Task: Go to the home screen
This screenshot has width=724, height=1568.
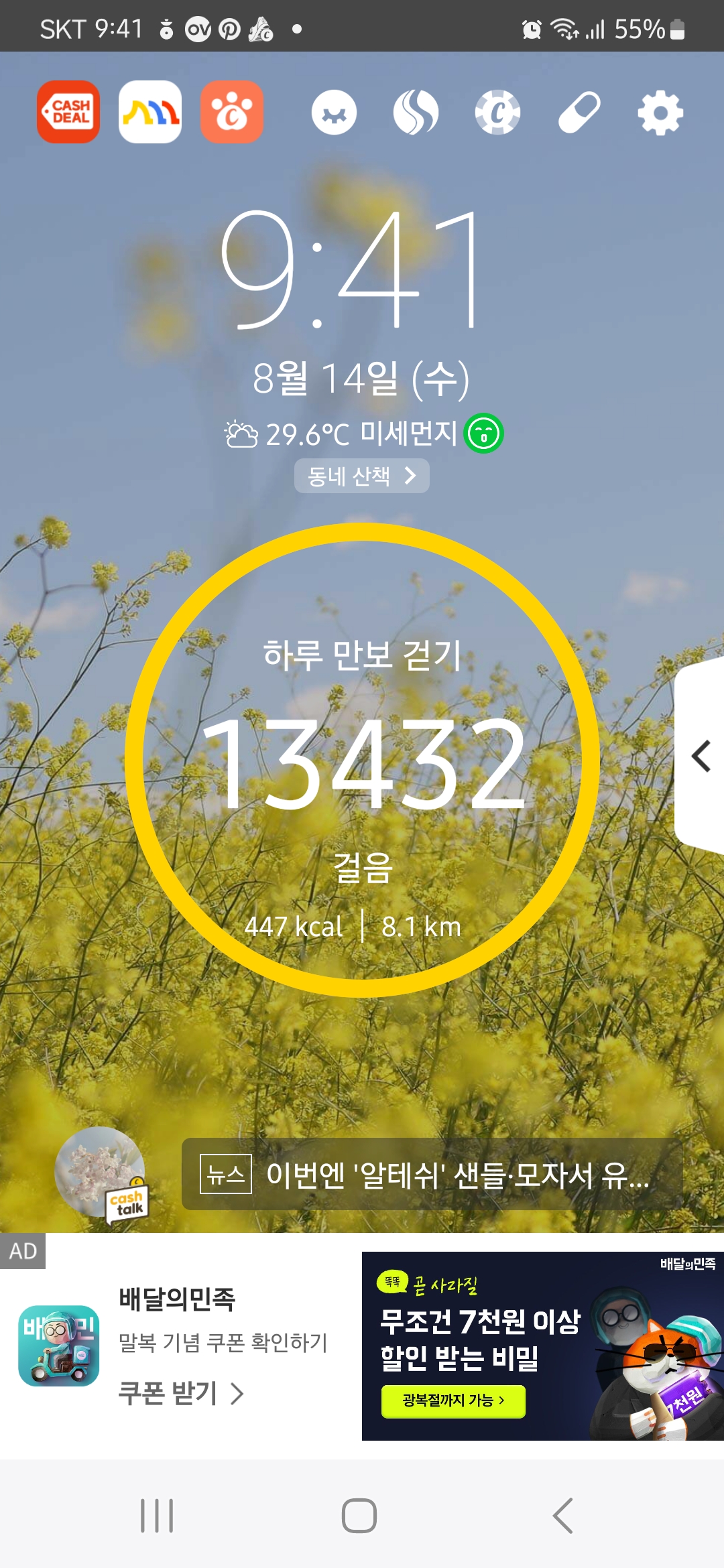Action: pos(359,1516)
